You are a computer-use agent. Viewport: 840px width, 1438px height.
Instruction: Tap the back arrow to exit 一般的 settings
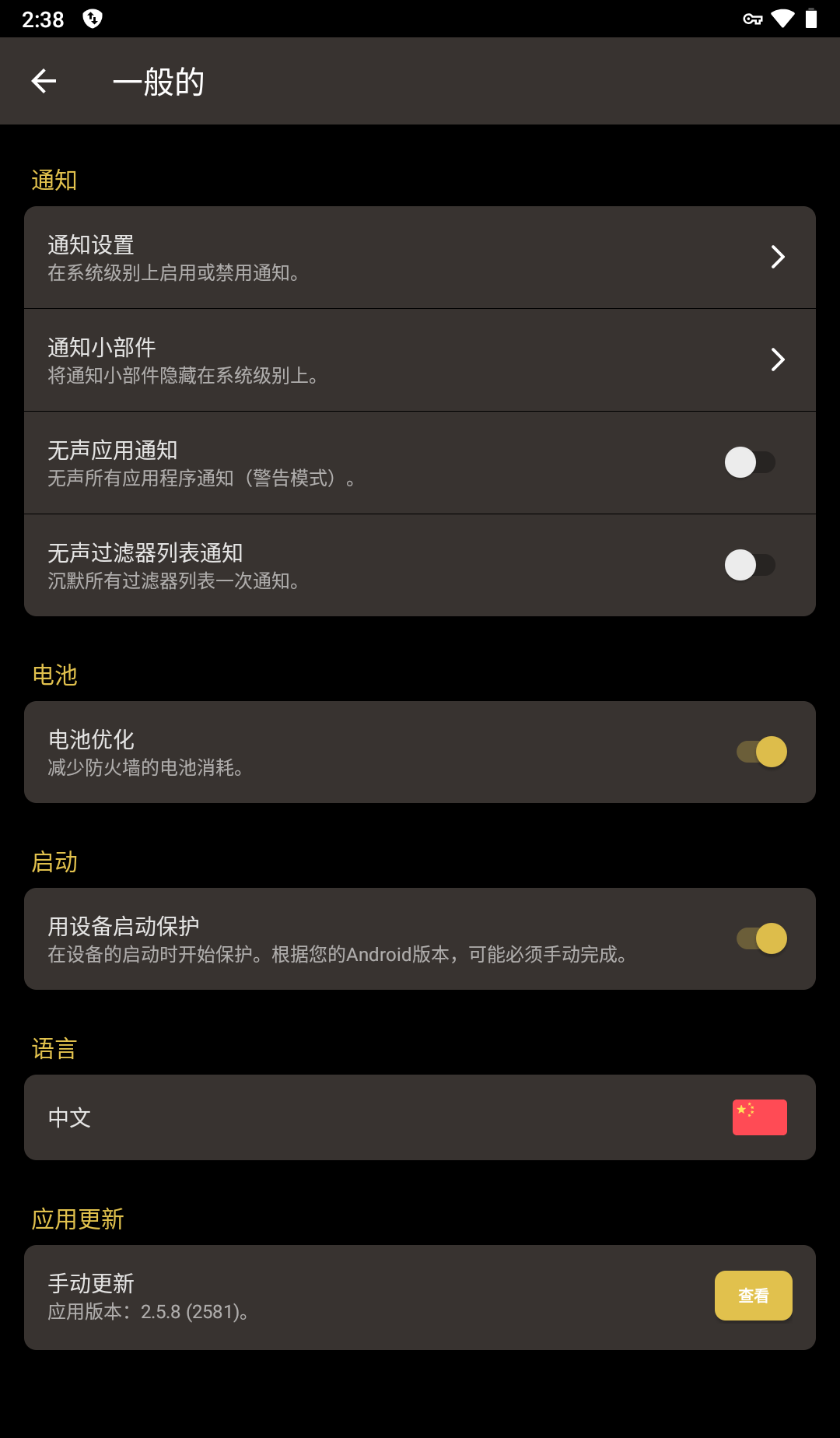click(43, 81)
